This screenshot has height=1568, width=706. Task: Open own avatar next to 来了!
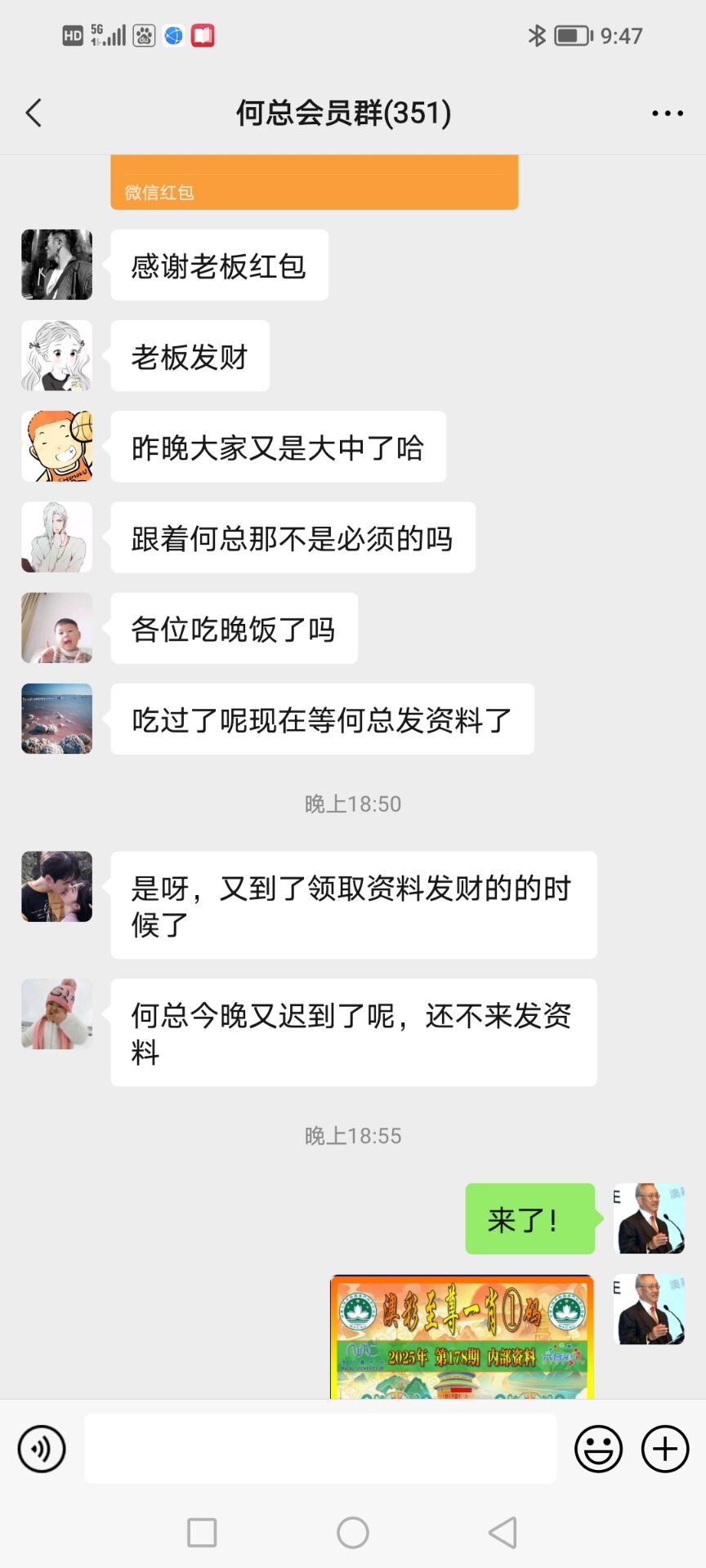coord(649,1218)
